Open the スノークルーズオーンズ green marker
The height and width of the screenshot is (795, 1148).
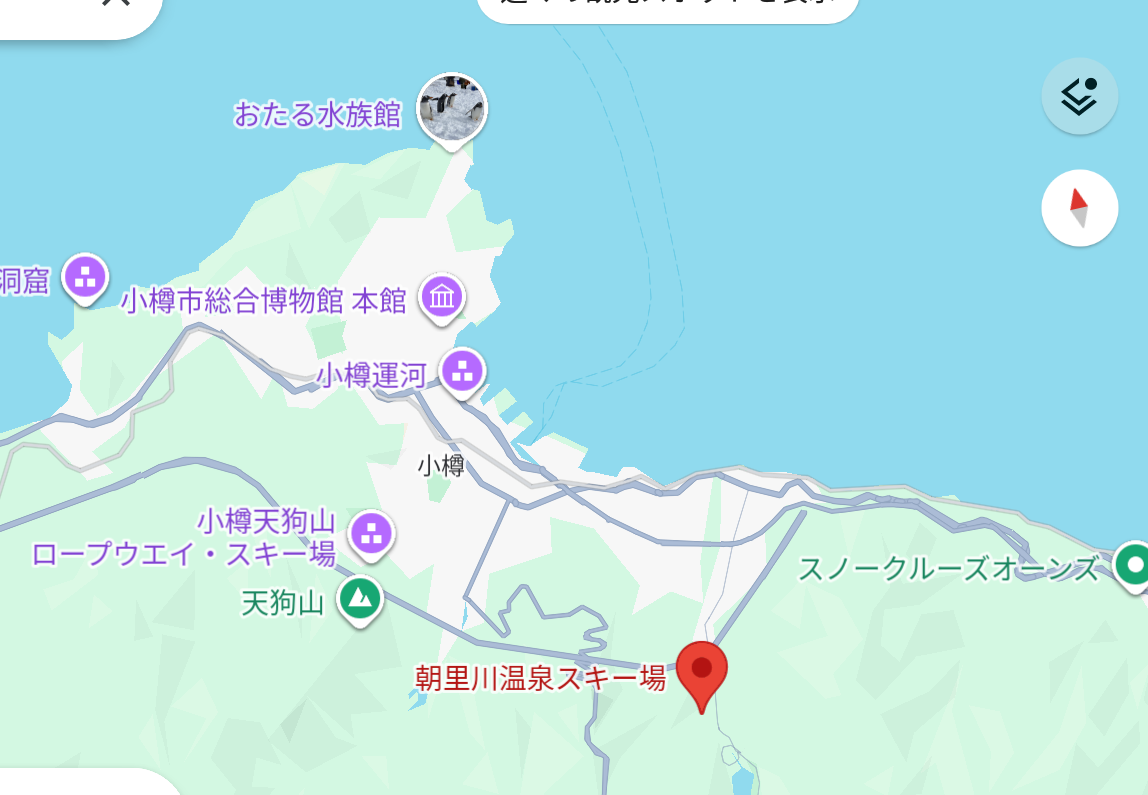[x=1133, y=566]
